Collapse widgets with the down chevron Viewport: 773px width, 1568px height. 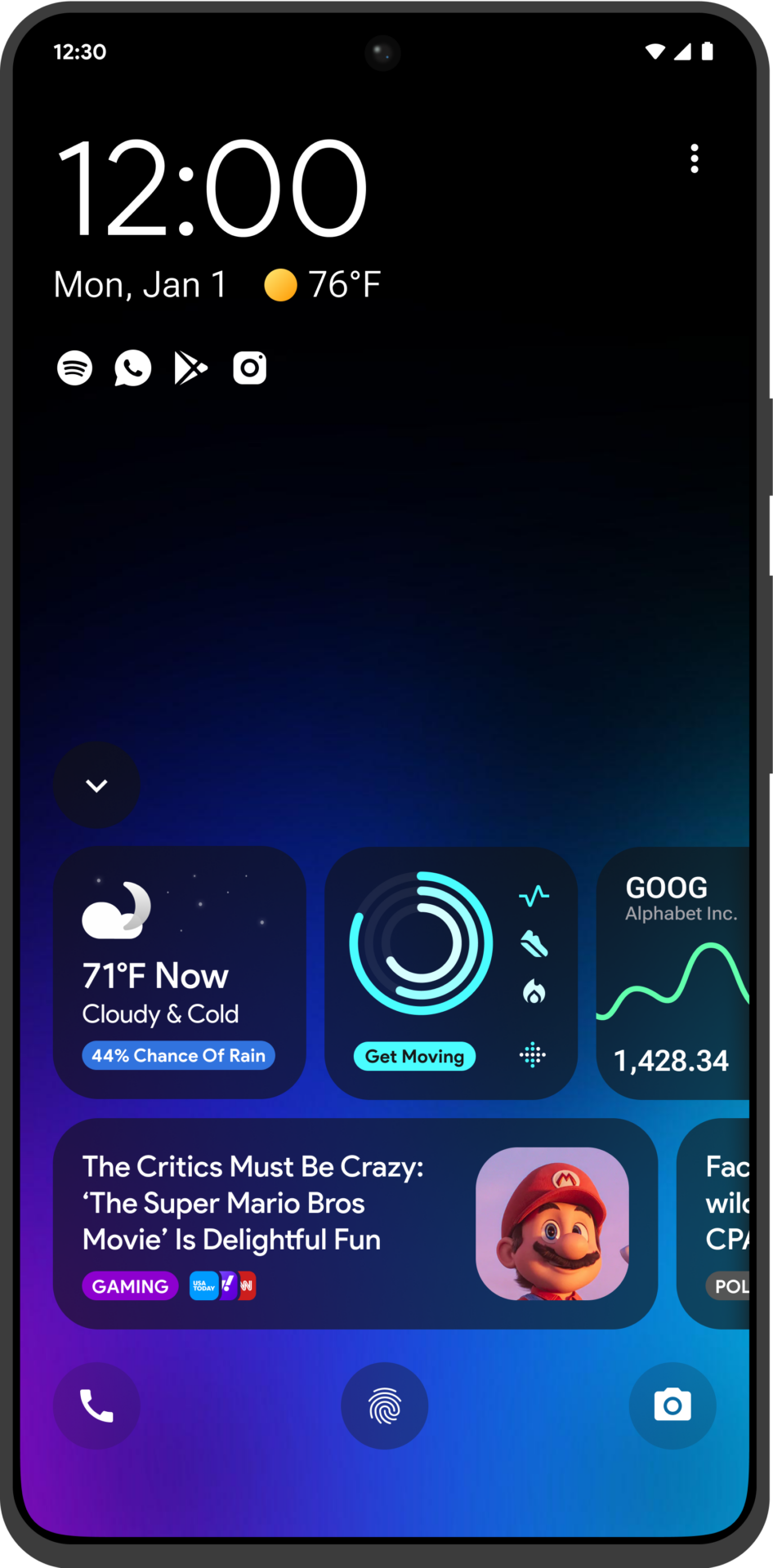96,785
